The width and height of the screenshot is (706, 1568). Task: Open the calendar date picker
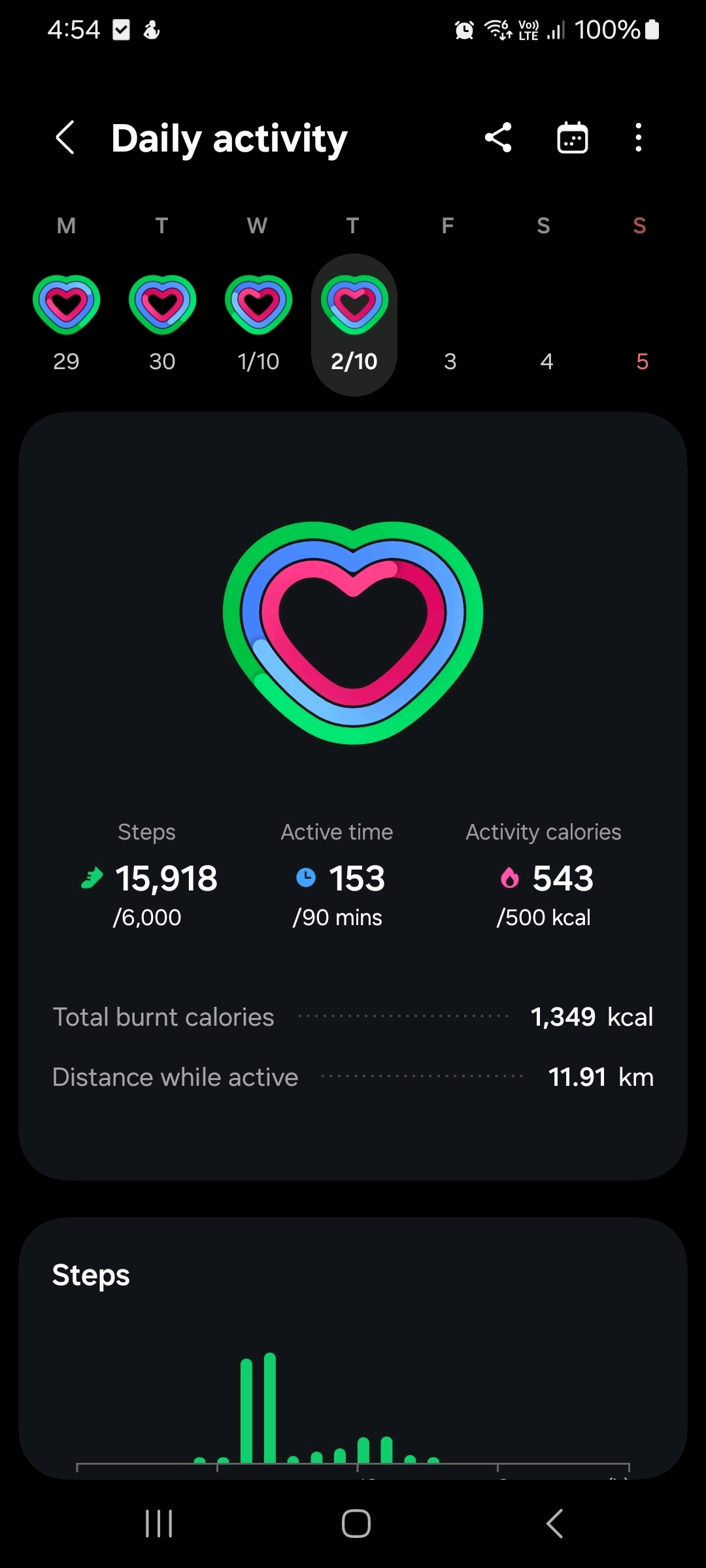[572, 138]
